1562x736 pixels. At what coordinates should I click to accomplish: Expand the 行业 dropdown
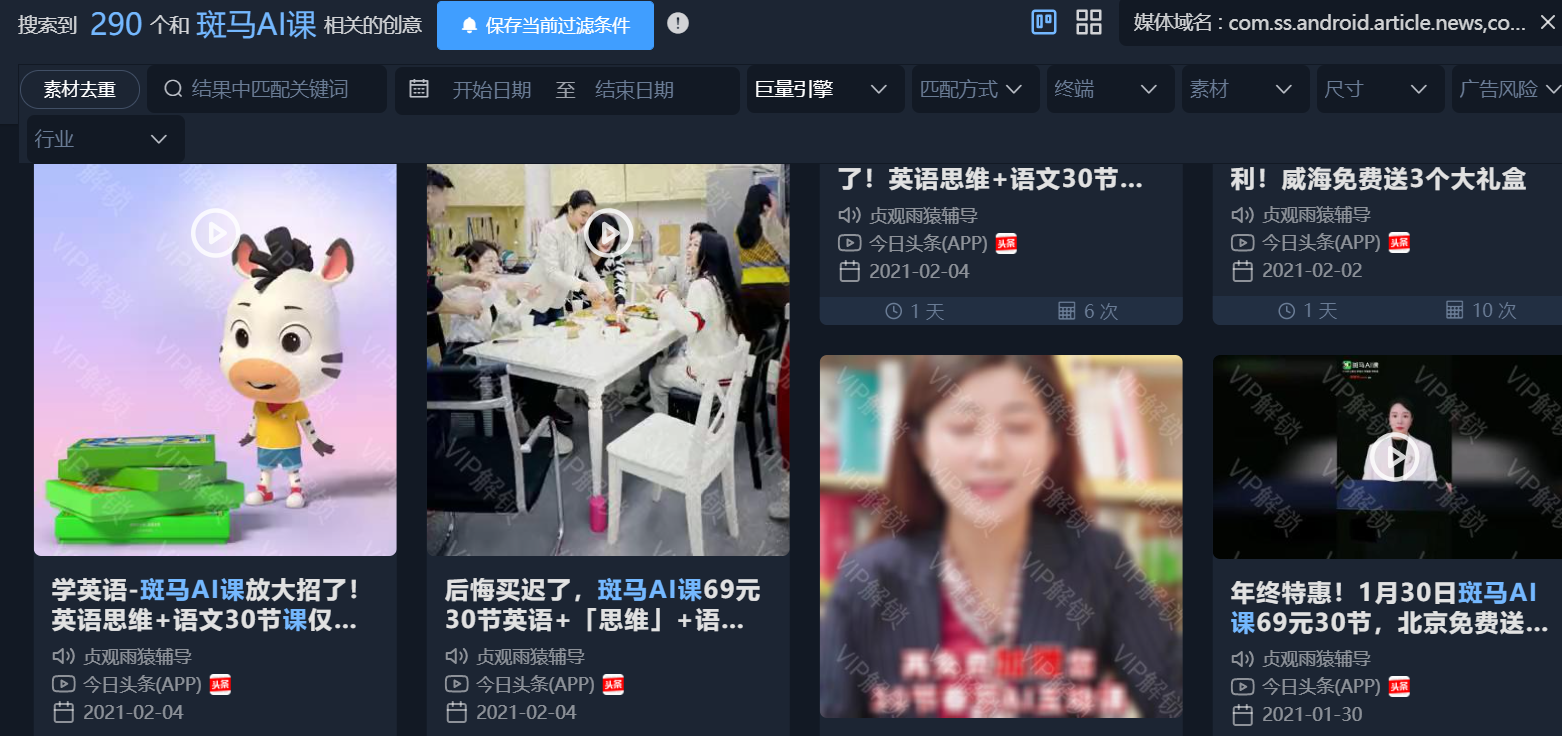(x=101, y=139)
